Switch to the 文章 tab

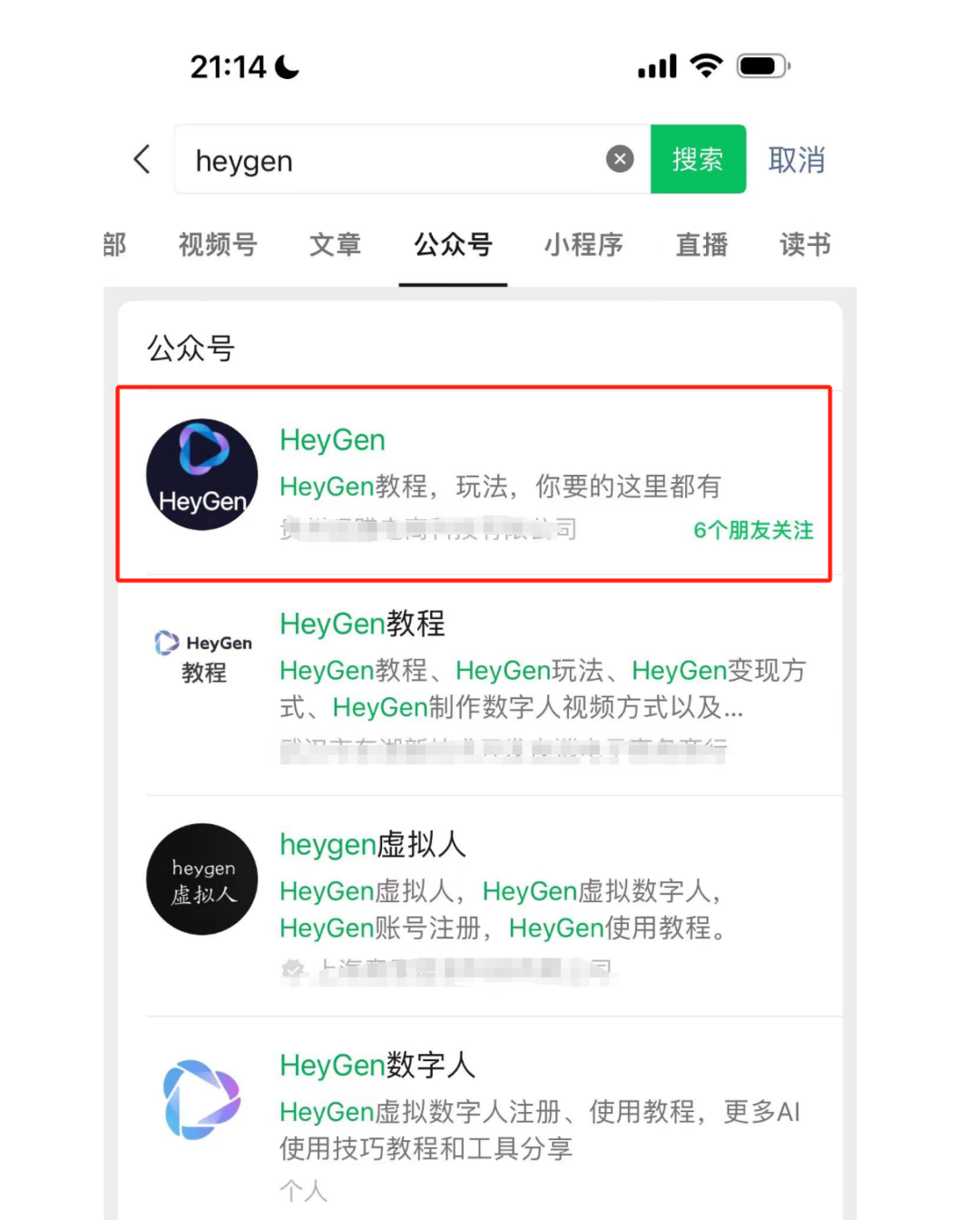tap(335, 244)
